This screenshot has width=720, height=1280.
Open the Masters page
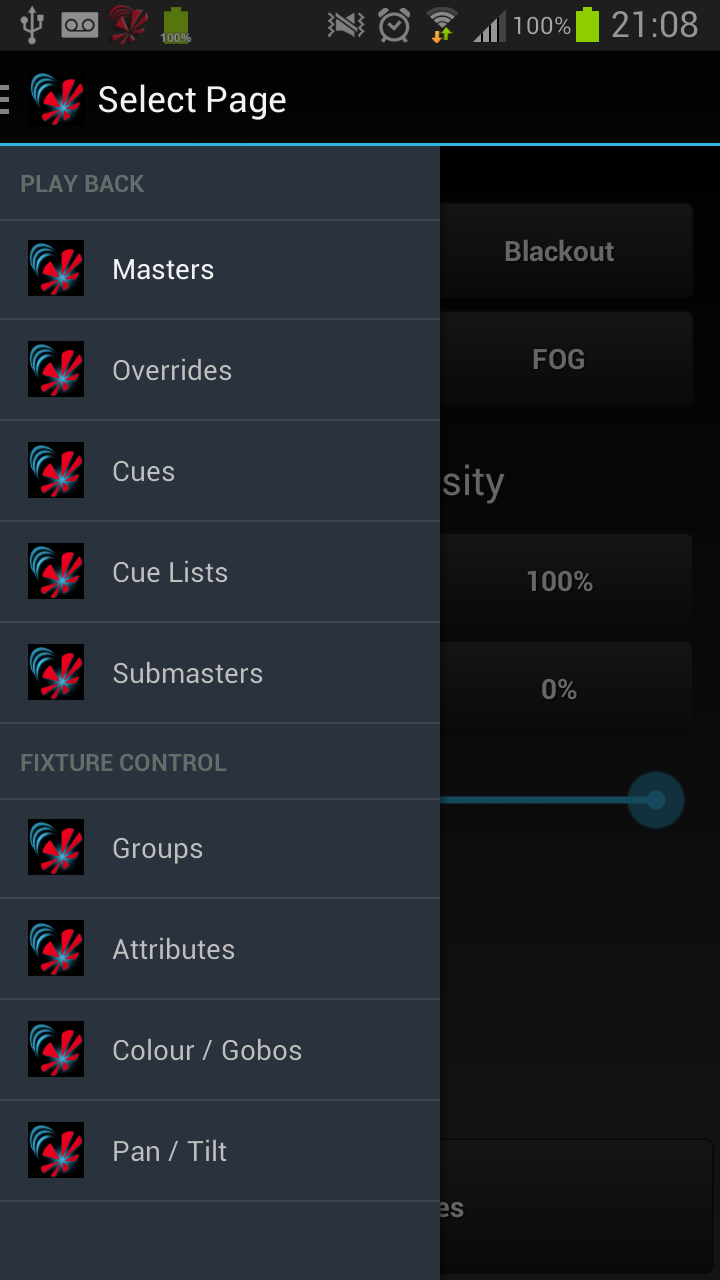[x=220, y=269]
